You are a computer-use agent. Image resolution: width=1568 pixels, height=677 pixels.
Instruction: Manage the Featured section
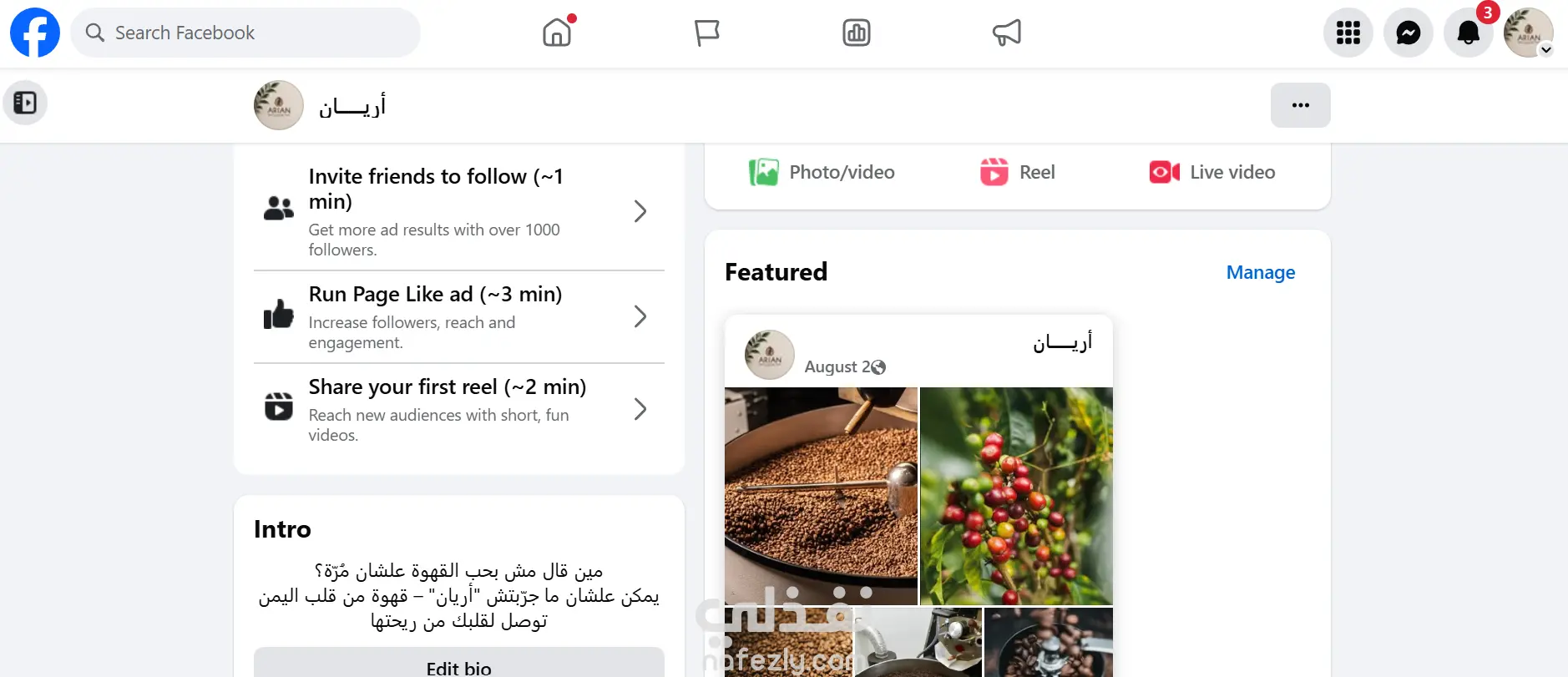click(x=1260, y=272)
